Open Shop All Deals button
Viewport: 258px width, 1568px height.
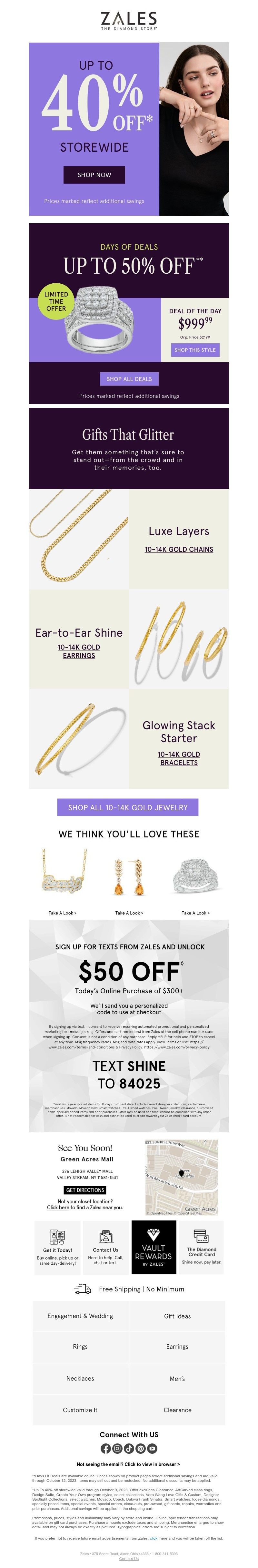[129, 379]
